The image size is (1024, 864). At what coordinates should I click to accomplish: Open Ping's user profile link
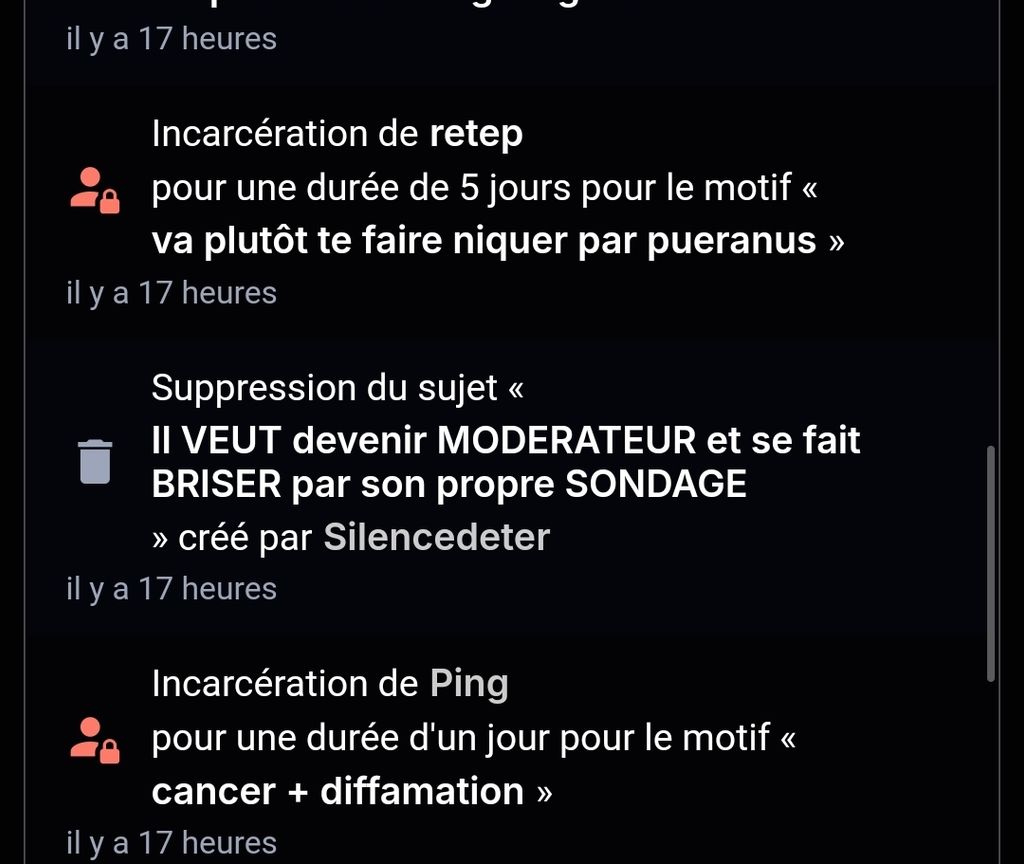click(469, 684)
